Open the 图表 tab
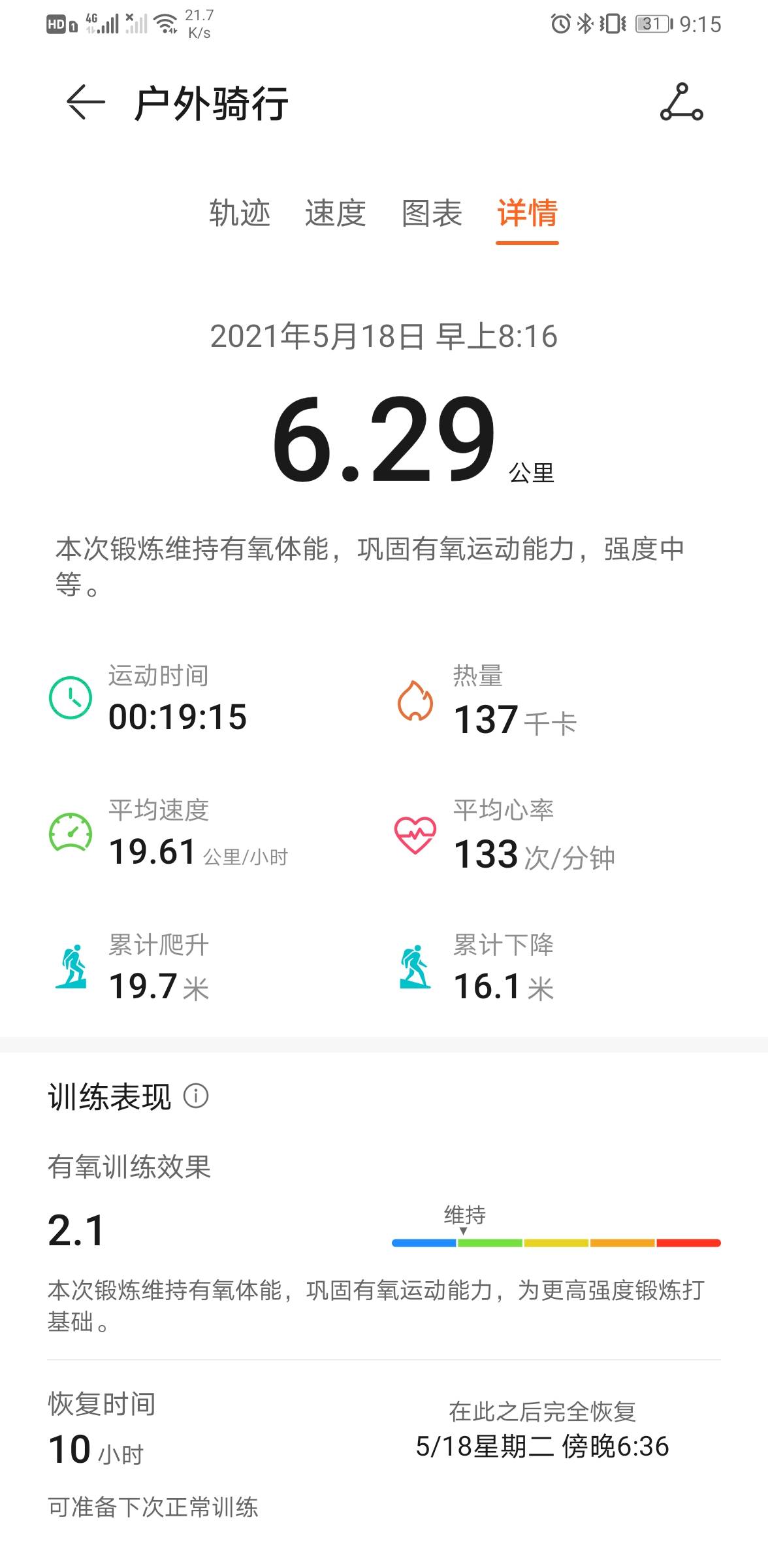The image size is (768, 1568). point(432,213)
